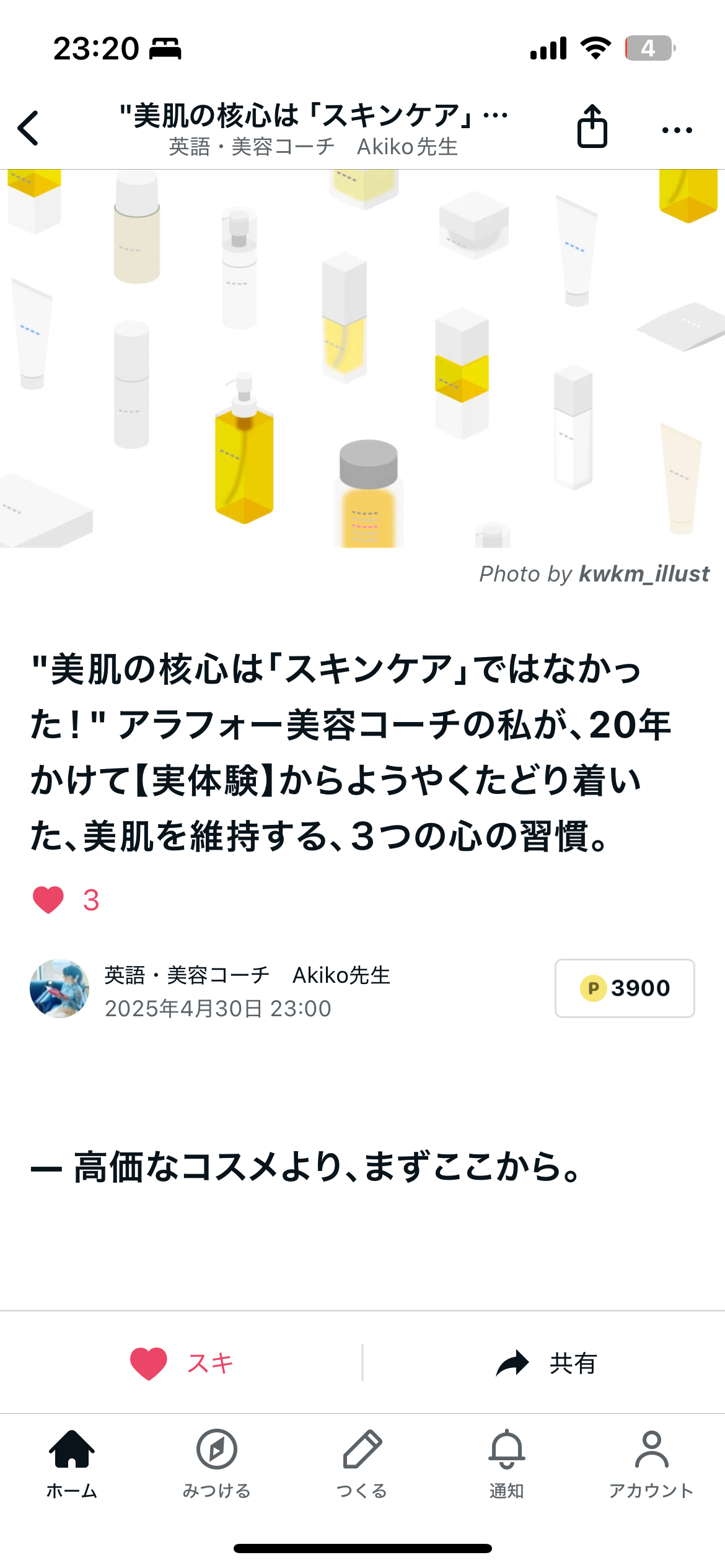The height and width of the screenshot is (1568, 725).
Task: Tap the P 3900 points button
Action: 624,988
